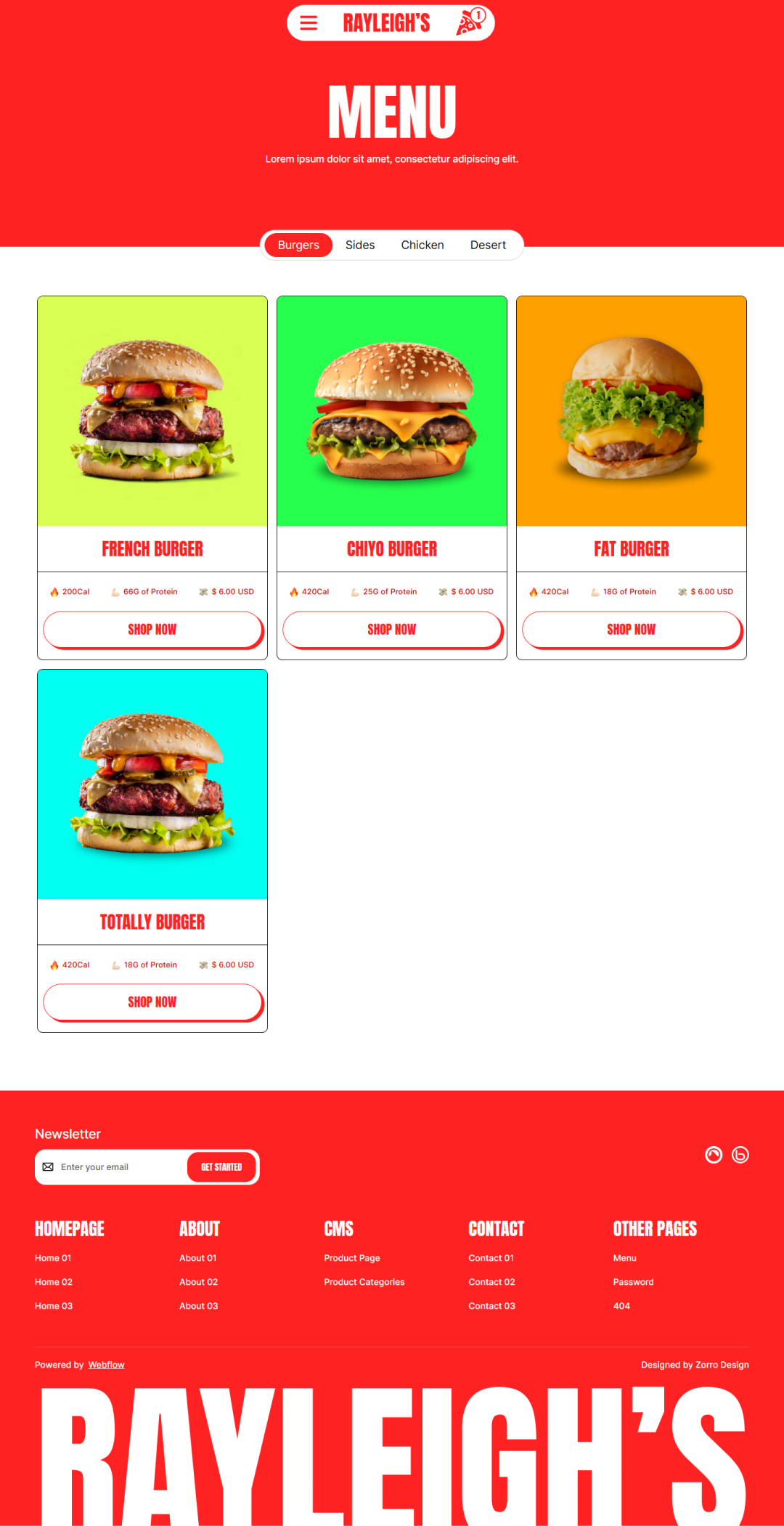784x1526 pixels.
Task: Open the Home 01 footer link
Action: click(x=53, y=1258)
